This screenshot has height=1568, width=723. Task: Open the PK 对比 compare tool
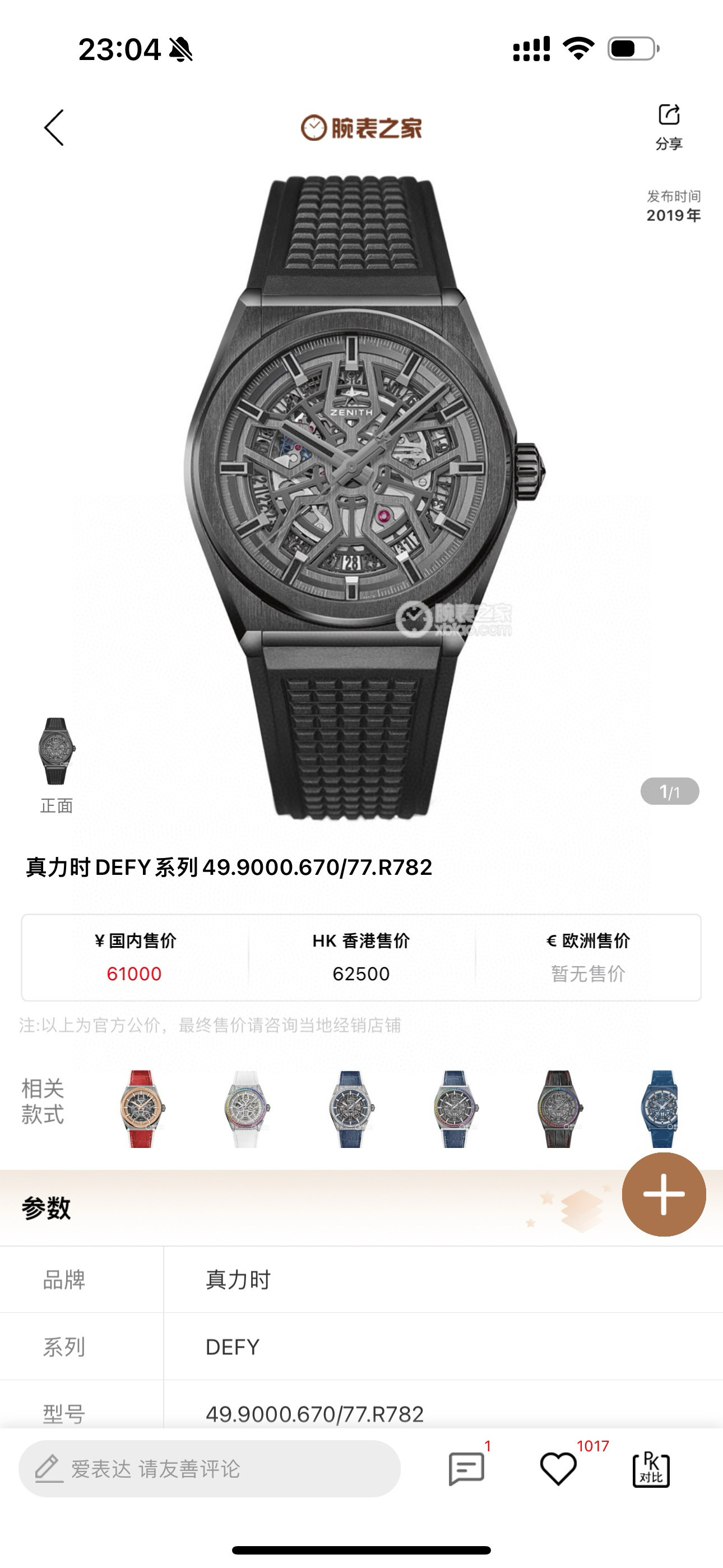click(651, 1469)
